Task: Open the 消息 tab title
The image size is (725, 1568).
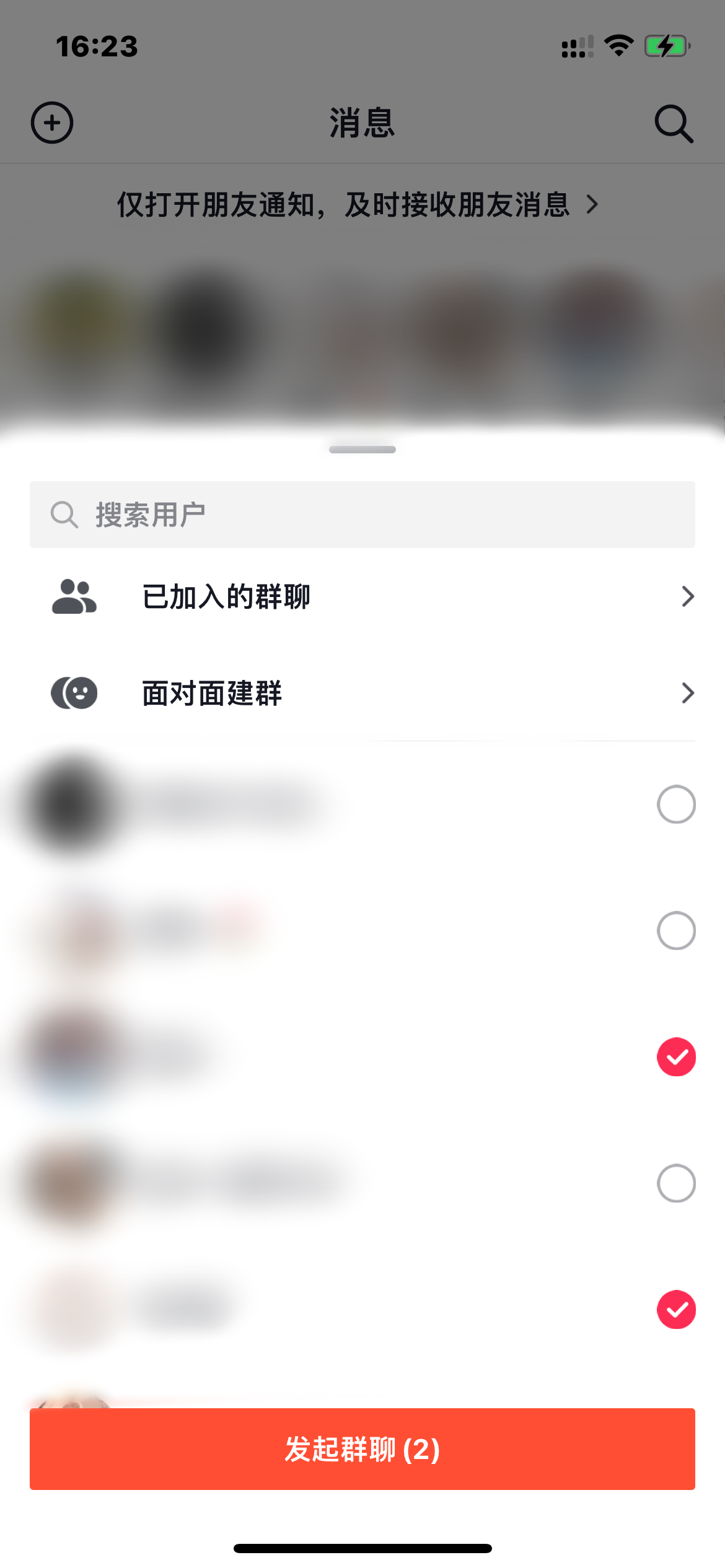Action: 361,123
